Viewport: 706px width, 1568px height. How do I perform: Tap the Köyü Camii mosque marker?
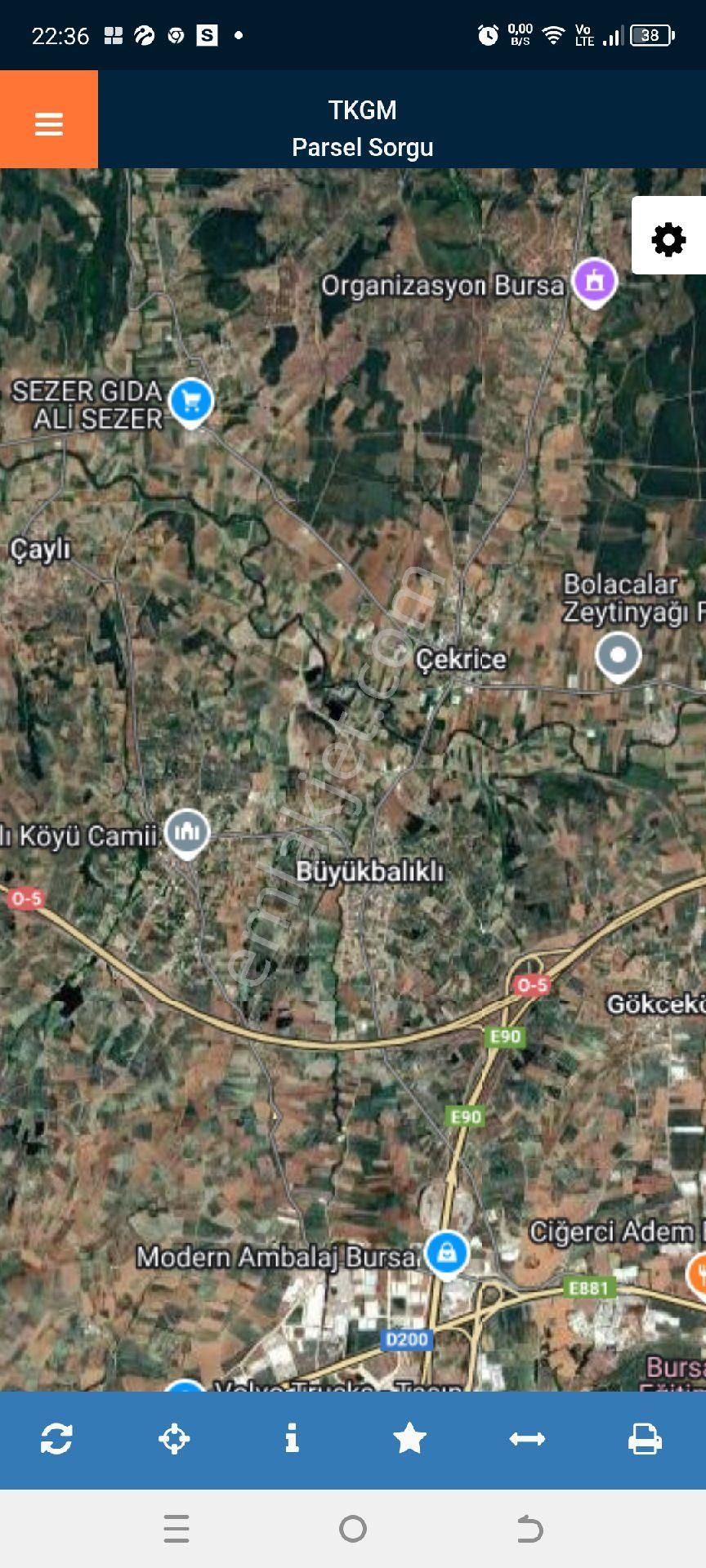click(186, 831)
